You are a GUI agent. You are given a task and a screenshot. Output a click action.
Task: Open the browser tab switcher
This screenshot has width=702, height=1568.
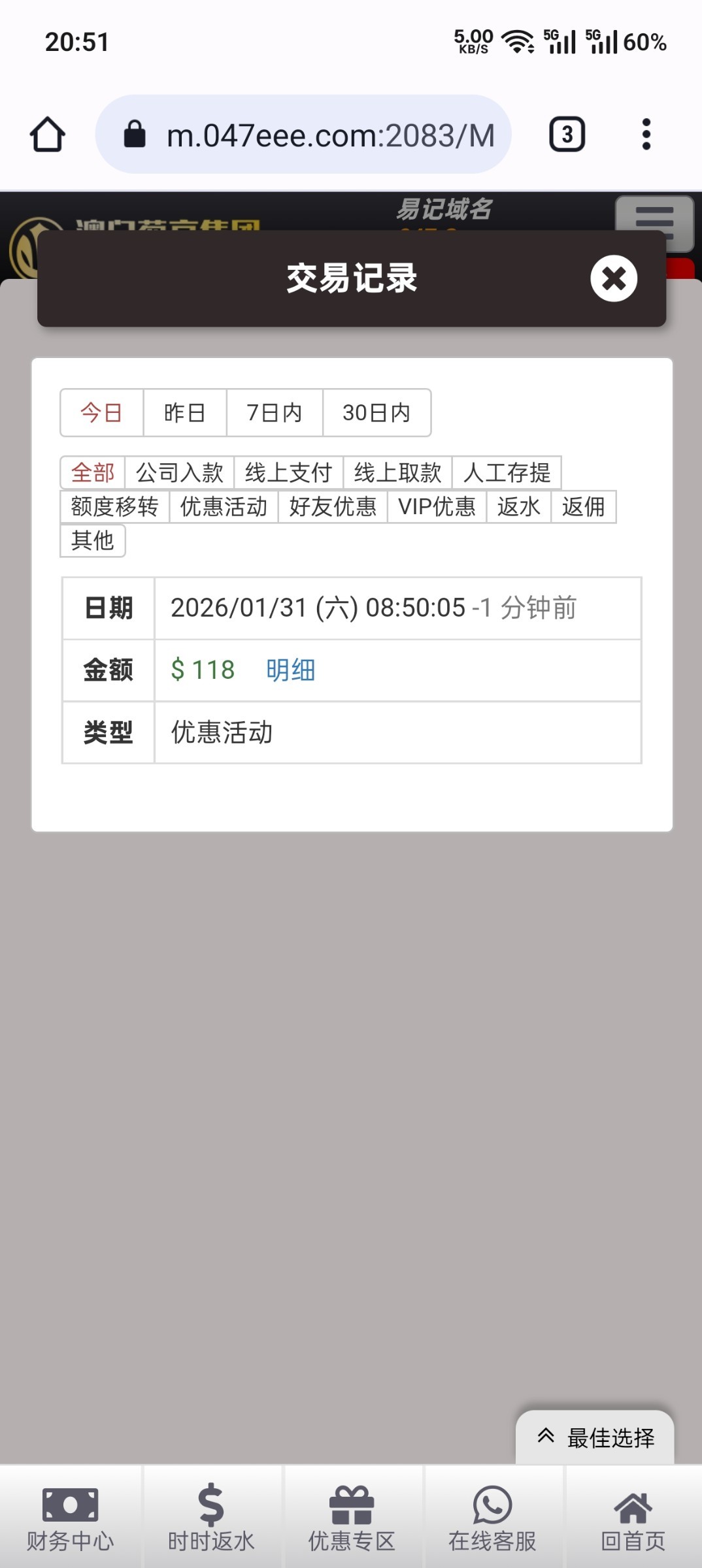(567, 135)
